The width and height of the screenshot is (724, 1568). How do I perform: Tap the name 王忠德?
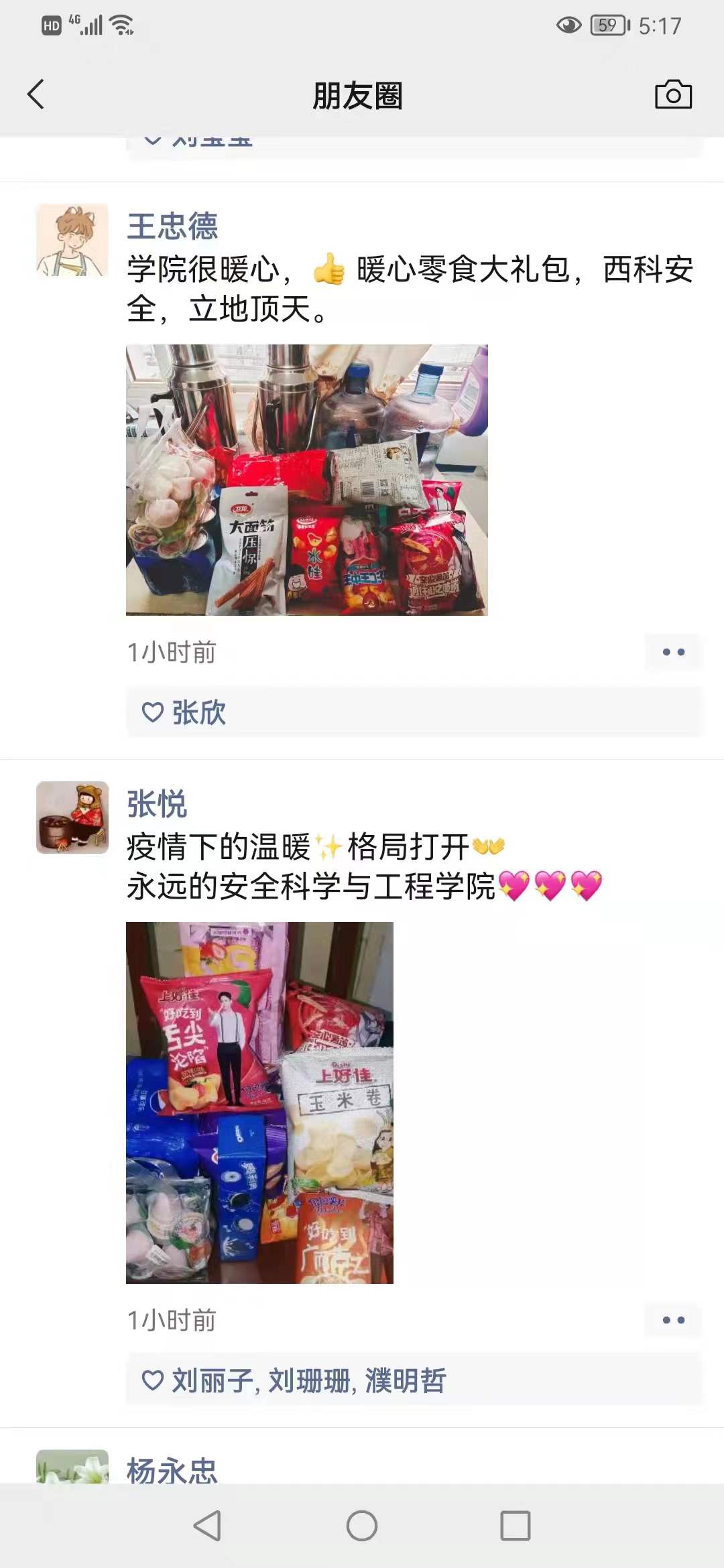173,226
